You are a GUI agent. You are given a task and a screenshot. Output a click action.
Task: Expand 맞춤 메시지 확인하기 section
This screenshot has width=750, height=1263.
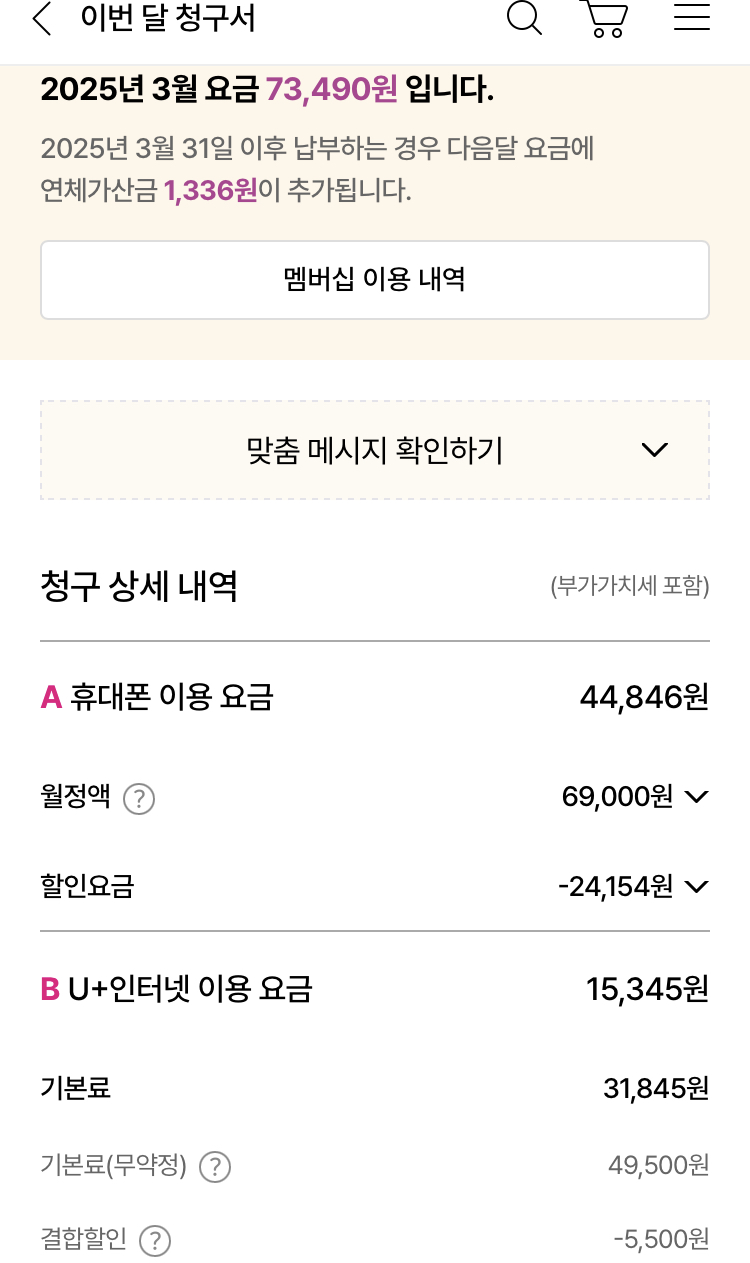point(375,450)
